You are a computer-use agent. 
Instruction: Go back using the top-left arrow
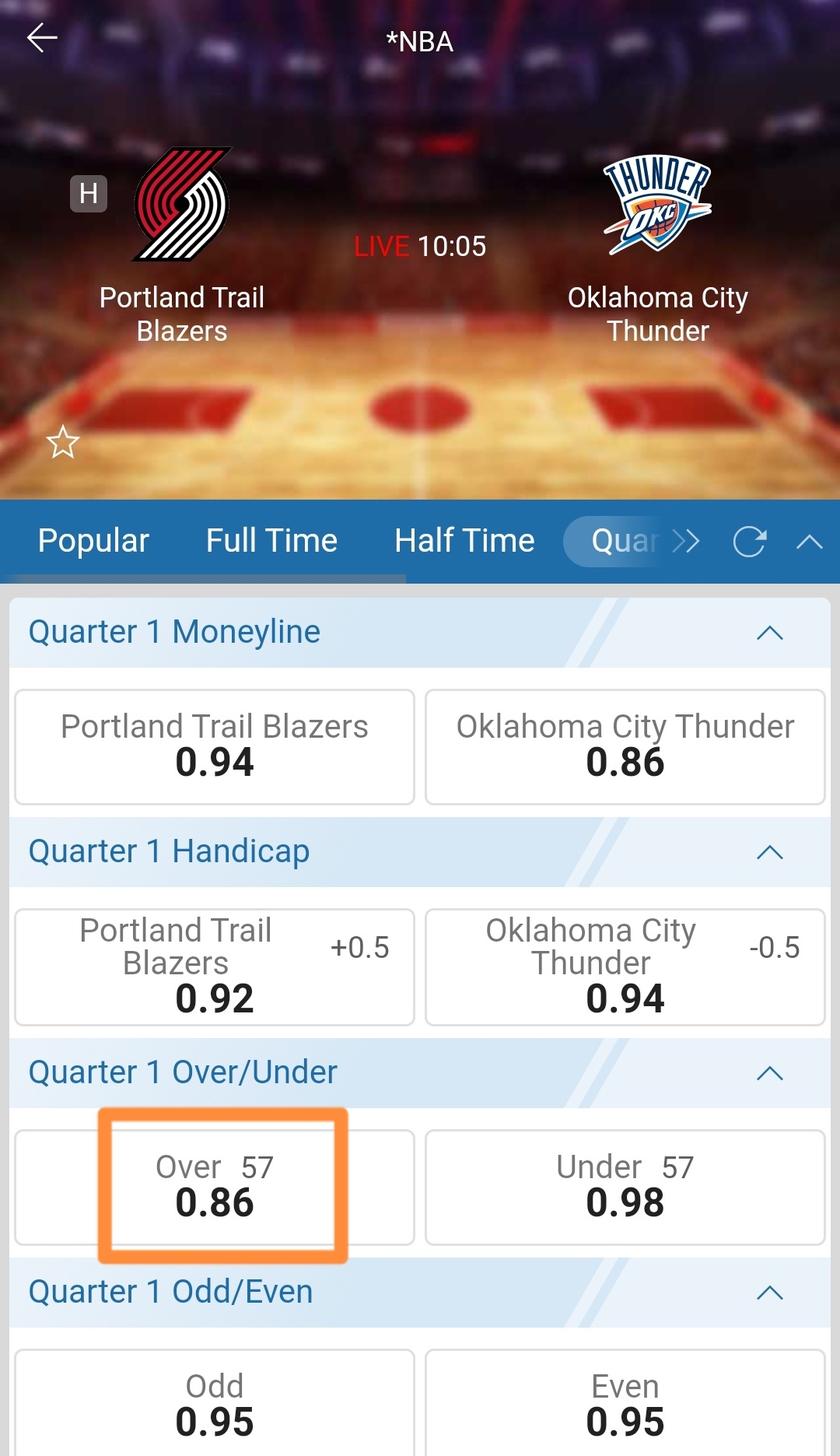tap(42, 37)
